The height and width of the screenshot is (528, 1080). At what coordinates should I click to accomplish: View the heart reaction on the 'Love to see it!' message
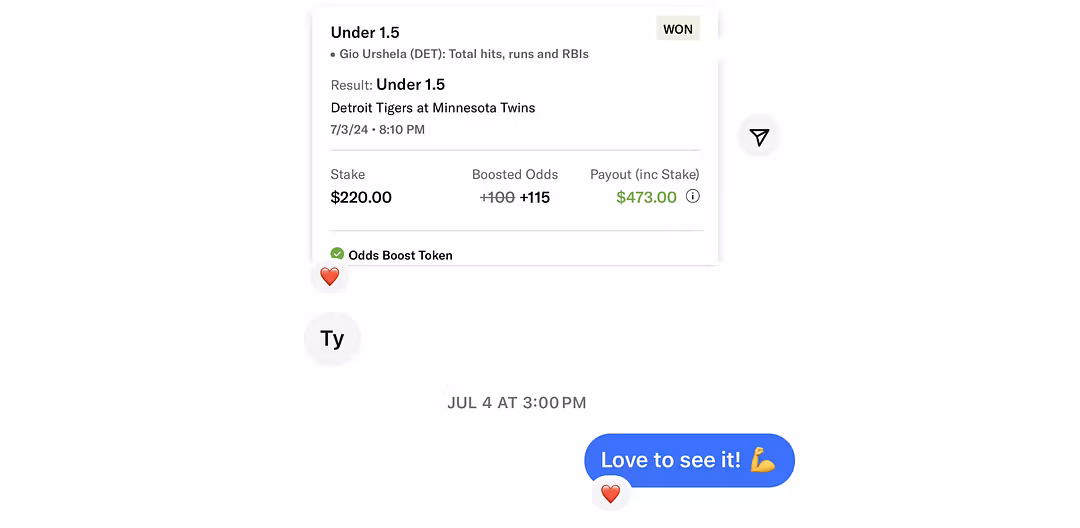click(x=610, y=493)
